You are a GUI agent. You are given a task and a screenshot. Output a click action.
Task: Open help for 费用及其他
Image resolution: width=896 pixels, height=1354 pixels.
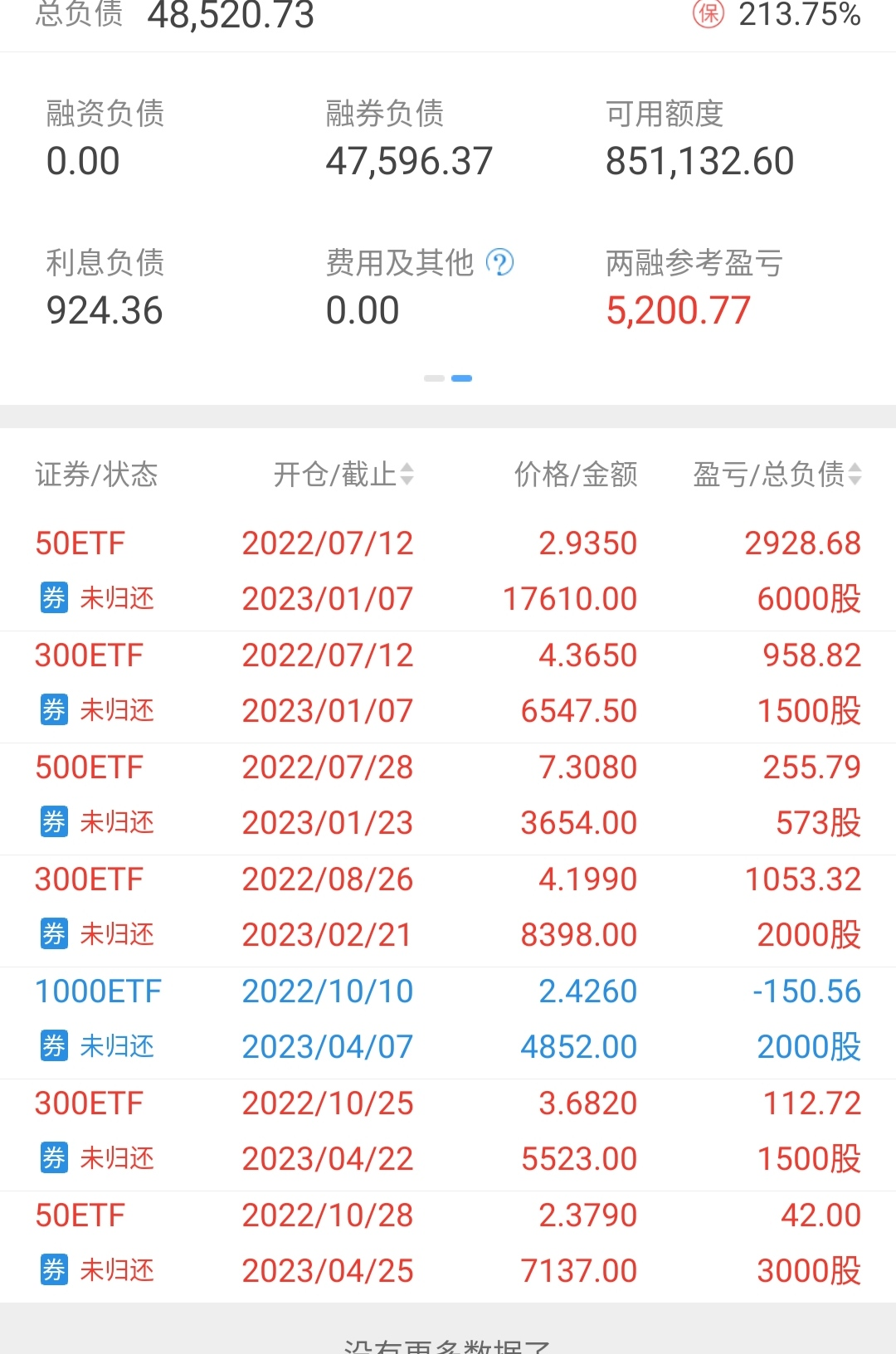point(499,263)
